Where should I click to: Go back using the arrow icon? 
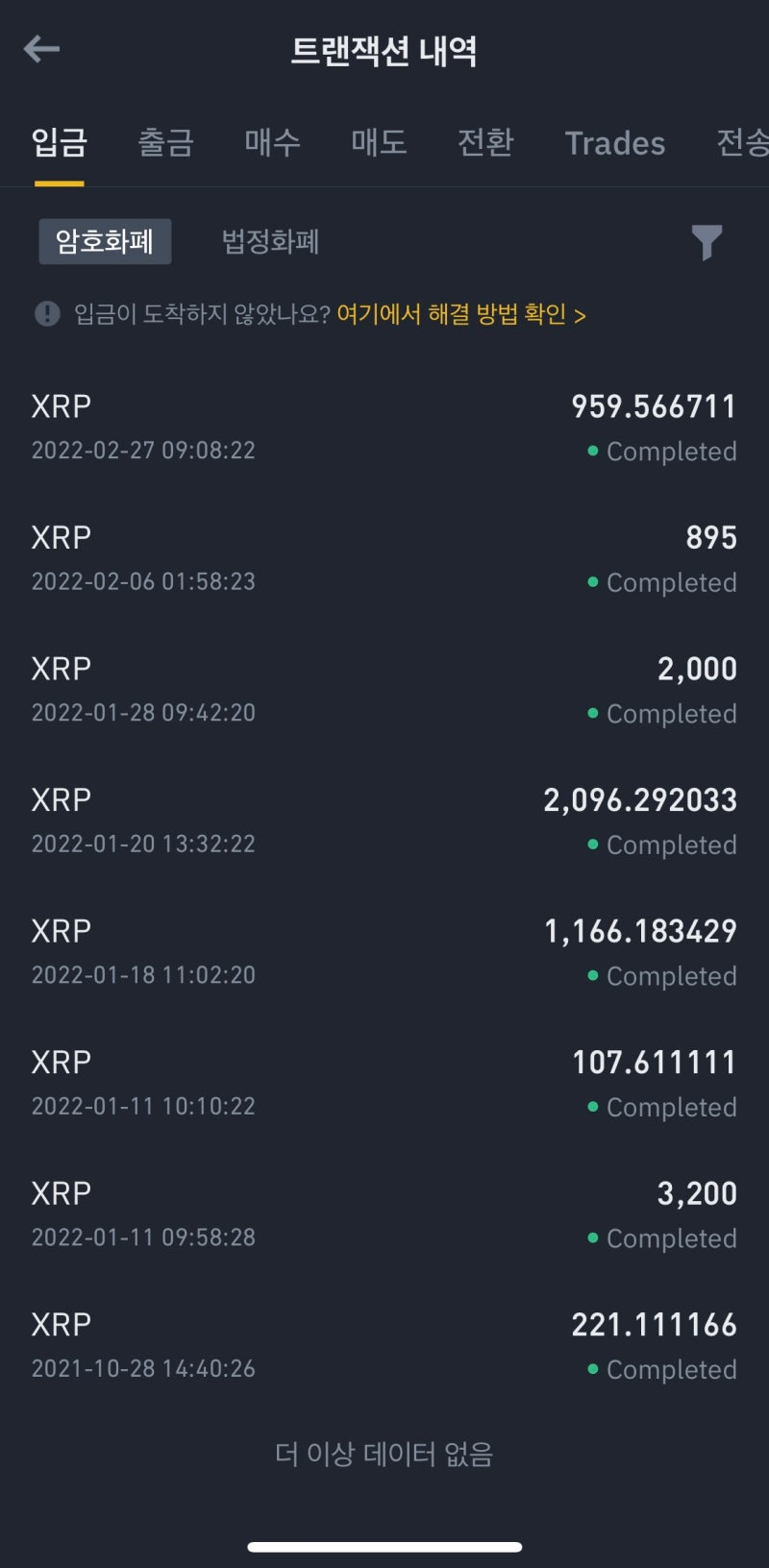(41, 49)
